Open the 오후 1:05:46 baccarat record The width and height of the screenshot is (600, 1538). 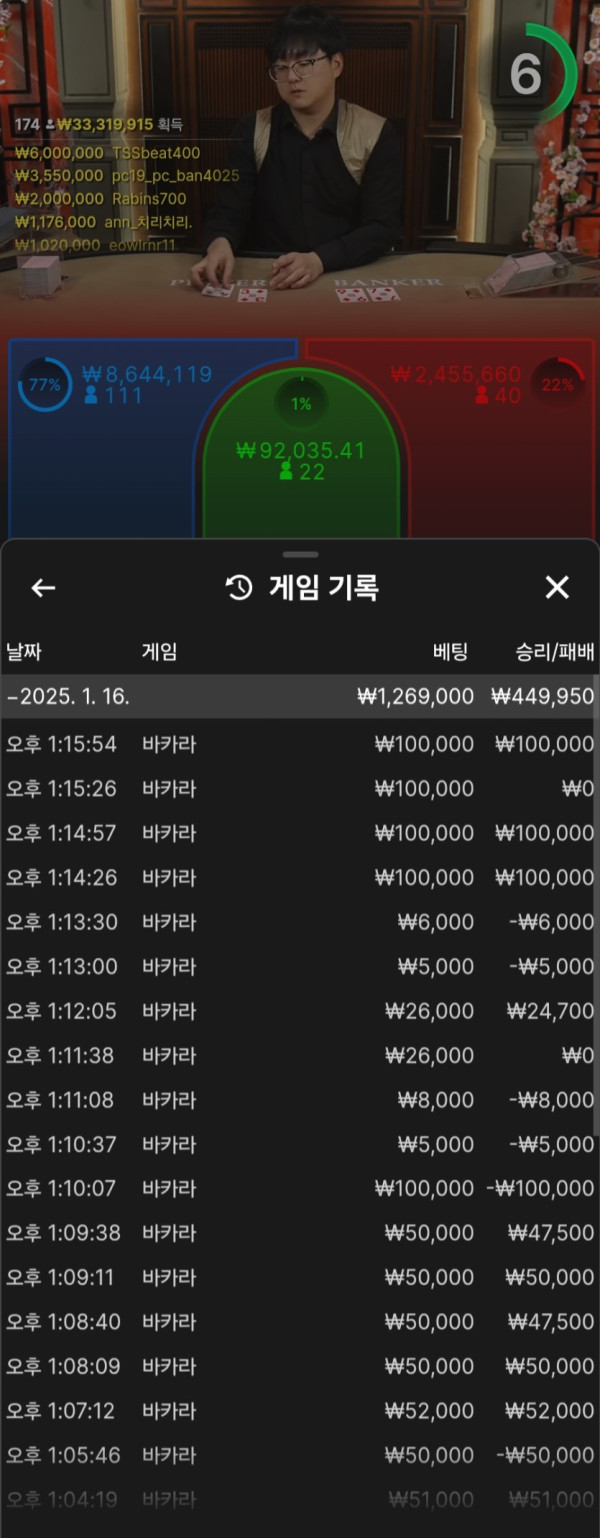coord(300,1455)
